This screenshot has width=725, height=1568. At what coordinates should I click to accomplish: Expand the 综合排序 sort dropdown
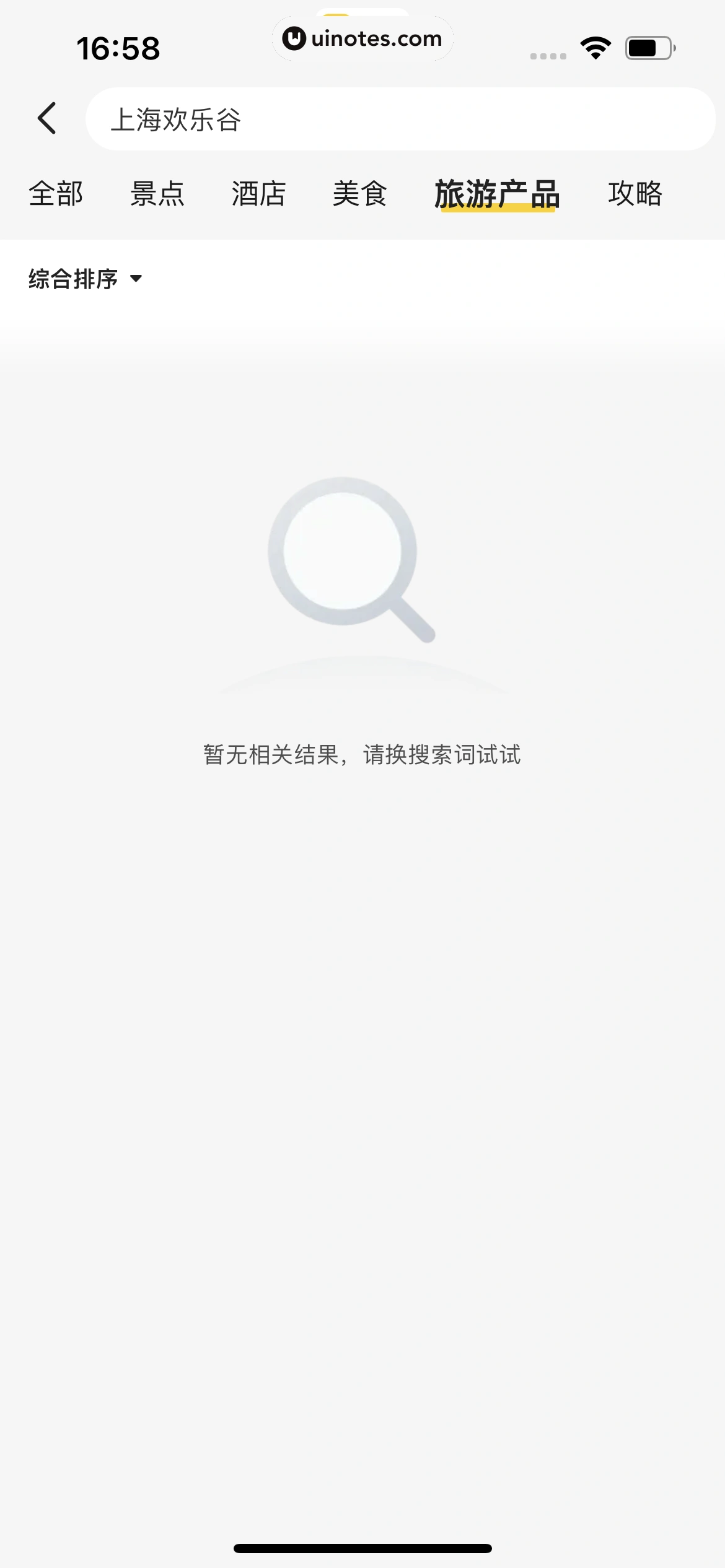86,279
